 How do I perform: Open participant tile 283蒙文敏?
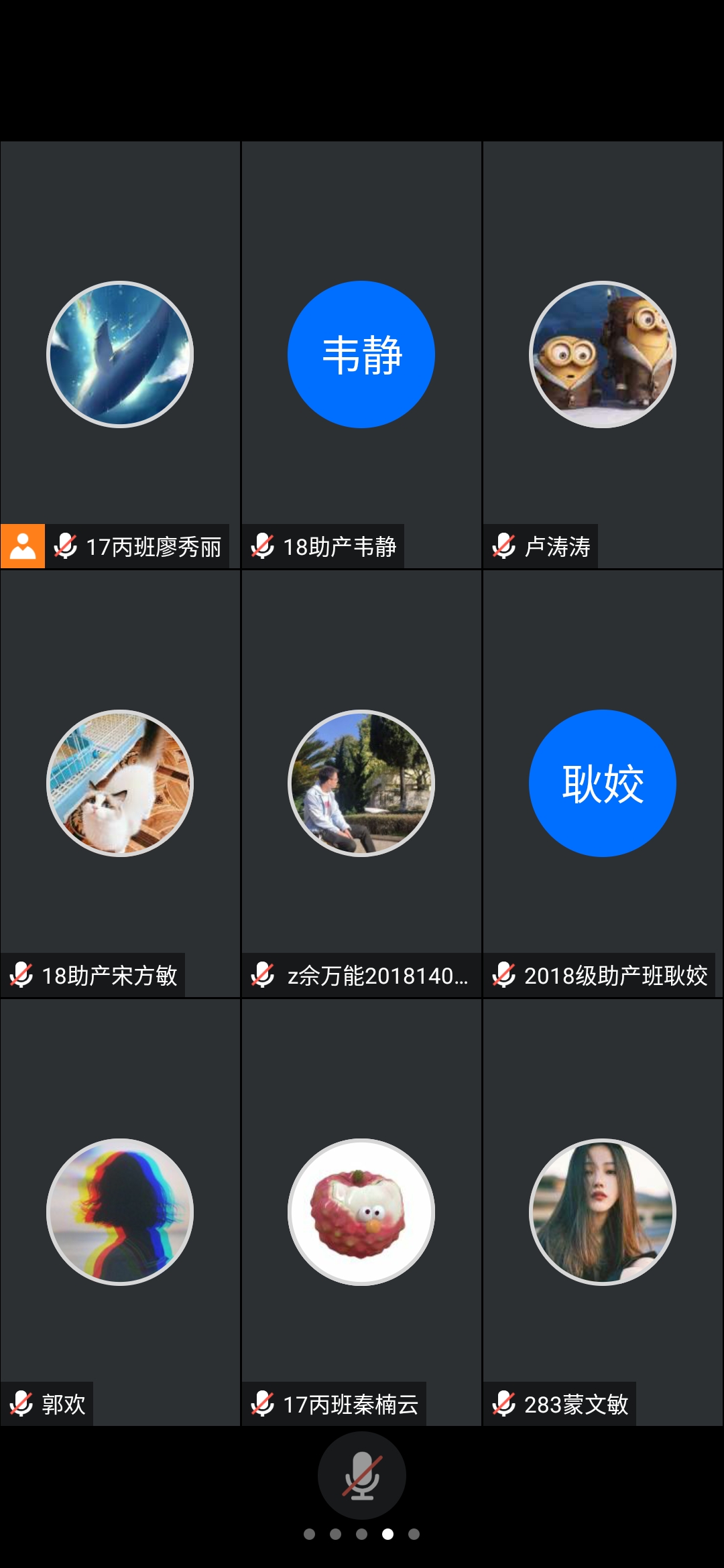tap(602, 1212)
